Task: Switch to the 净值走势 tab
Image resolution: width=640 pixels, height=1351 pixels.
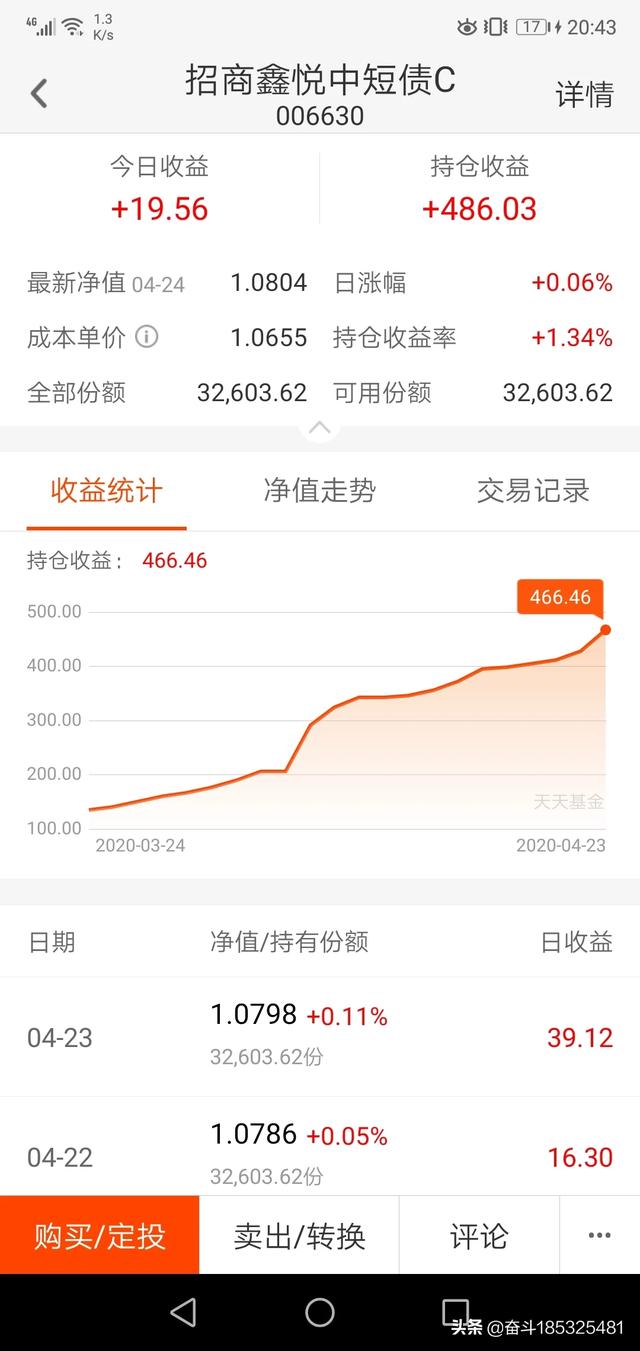Action: point(320,491)
